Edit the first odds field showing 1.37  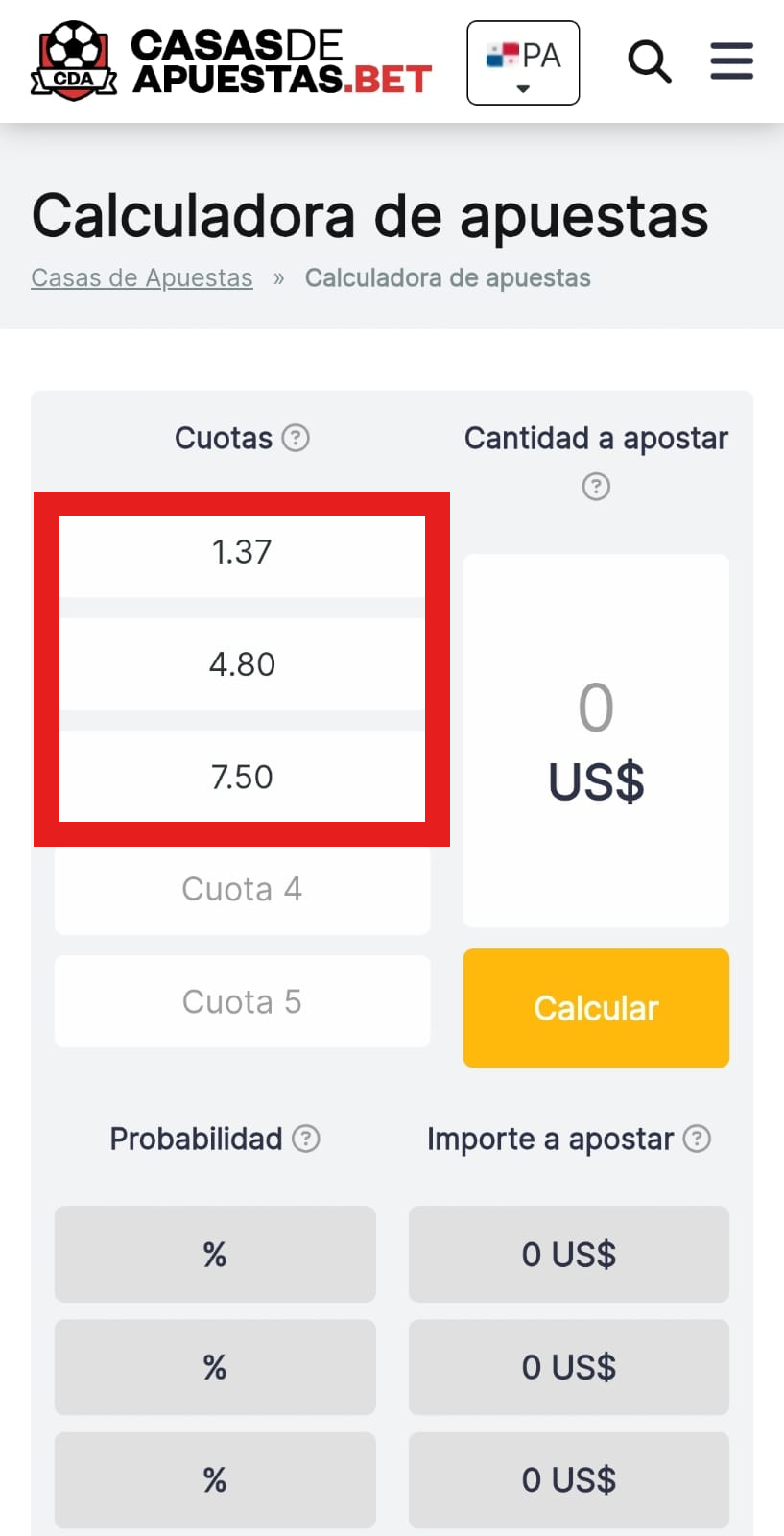pos(242,552)
